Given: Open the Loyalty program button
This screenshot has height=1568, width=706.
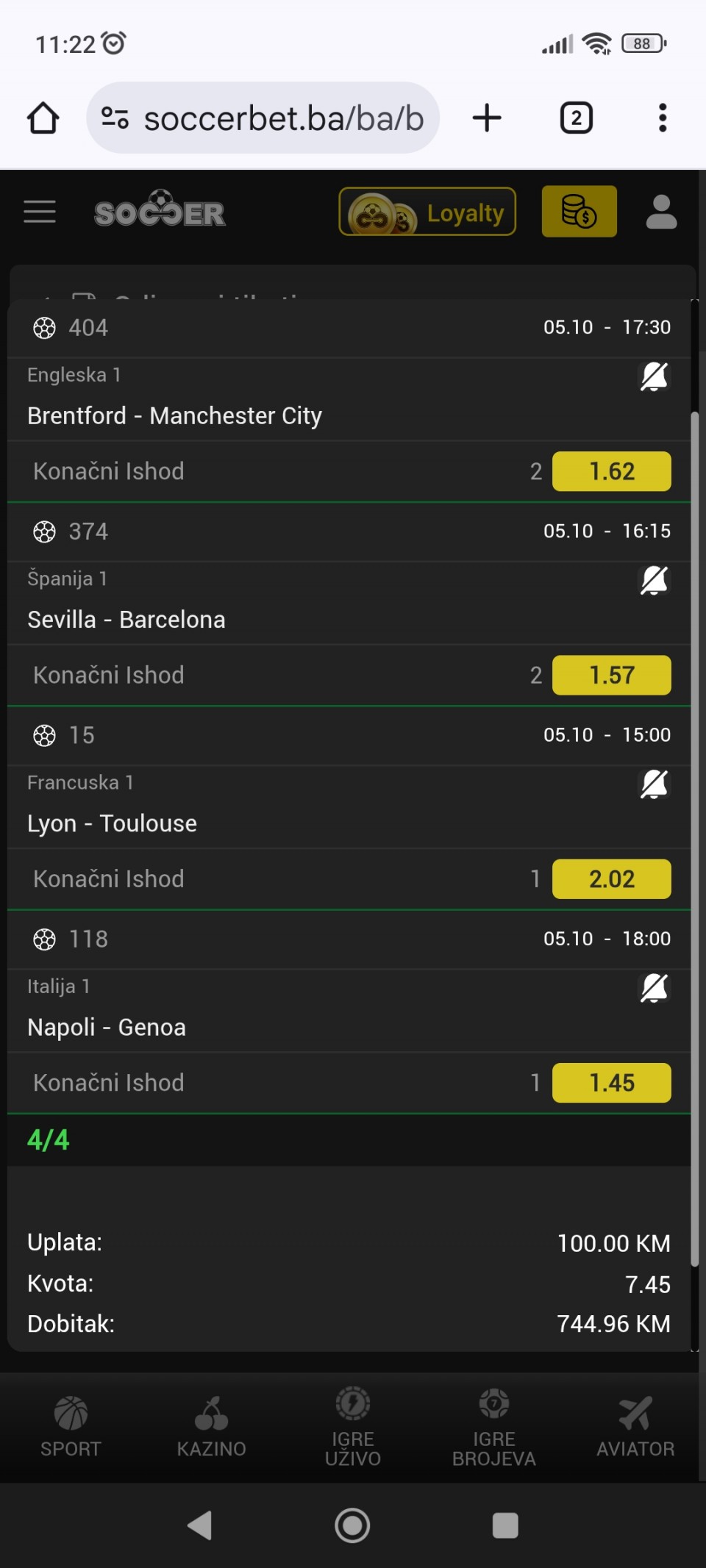Looking at the screenshot, I should tap(427, 212).
